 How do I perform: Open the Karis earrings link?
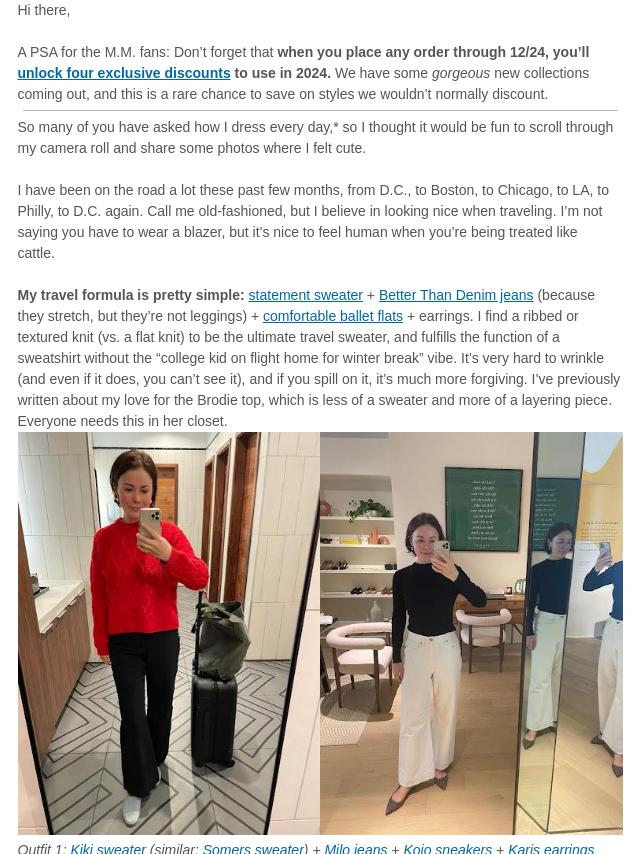[x=550, y=848]
